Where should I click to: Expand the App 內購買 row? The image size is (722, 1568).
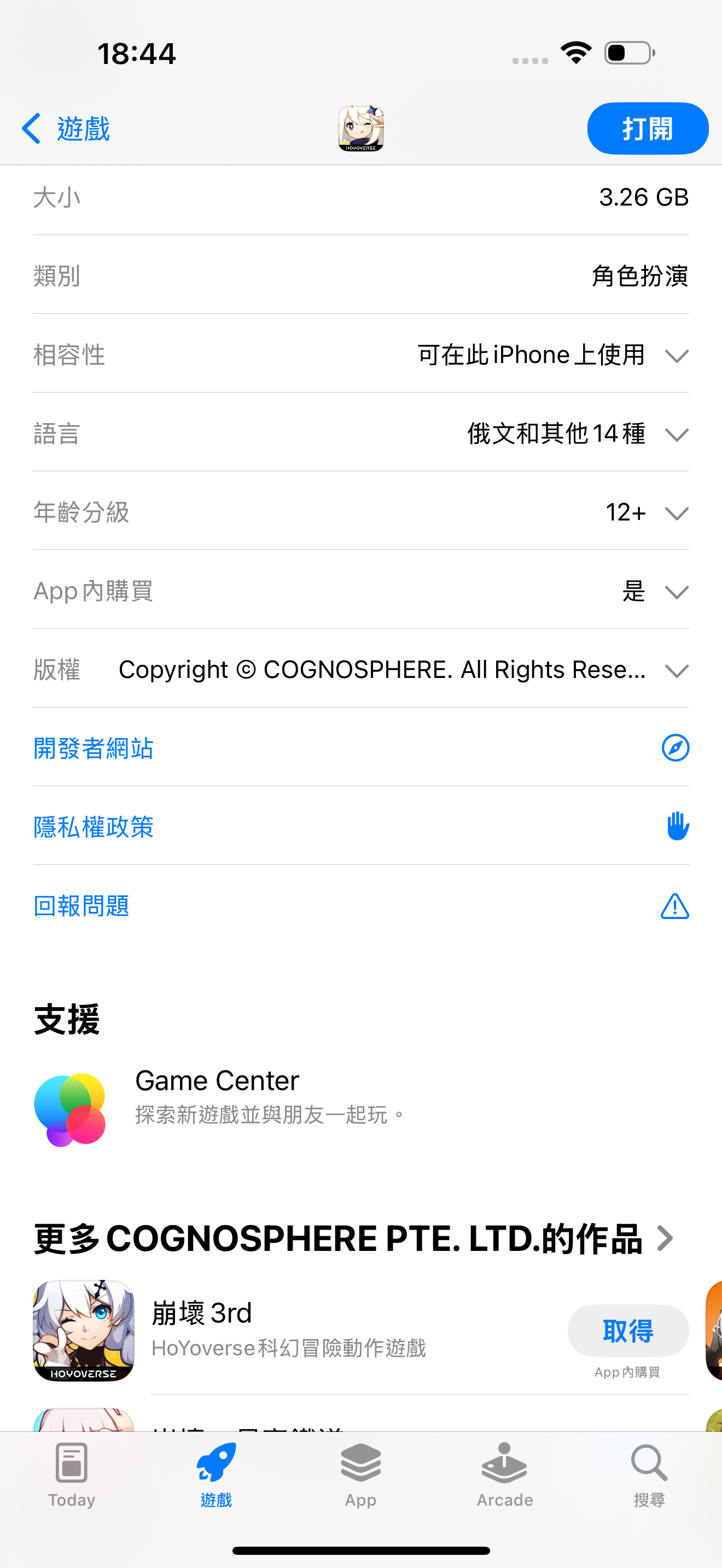(677, 592)
